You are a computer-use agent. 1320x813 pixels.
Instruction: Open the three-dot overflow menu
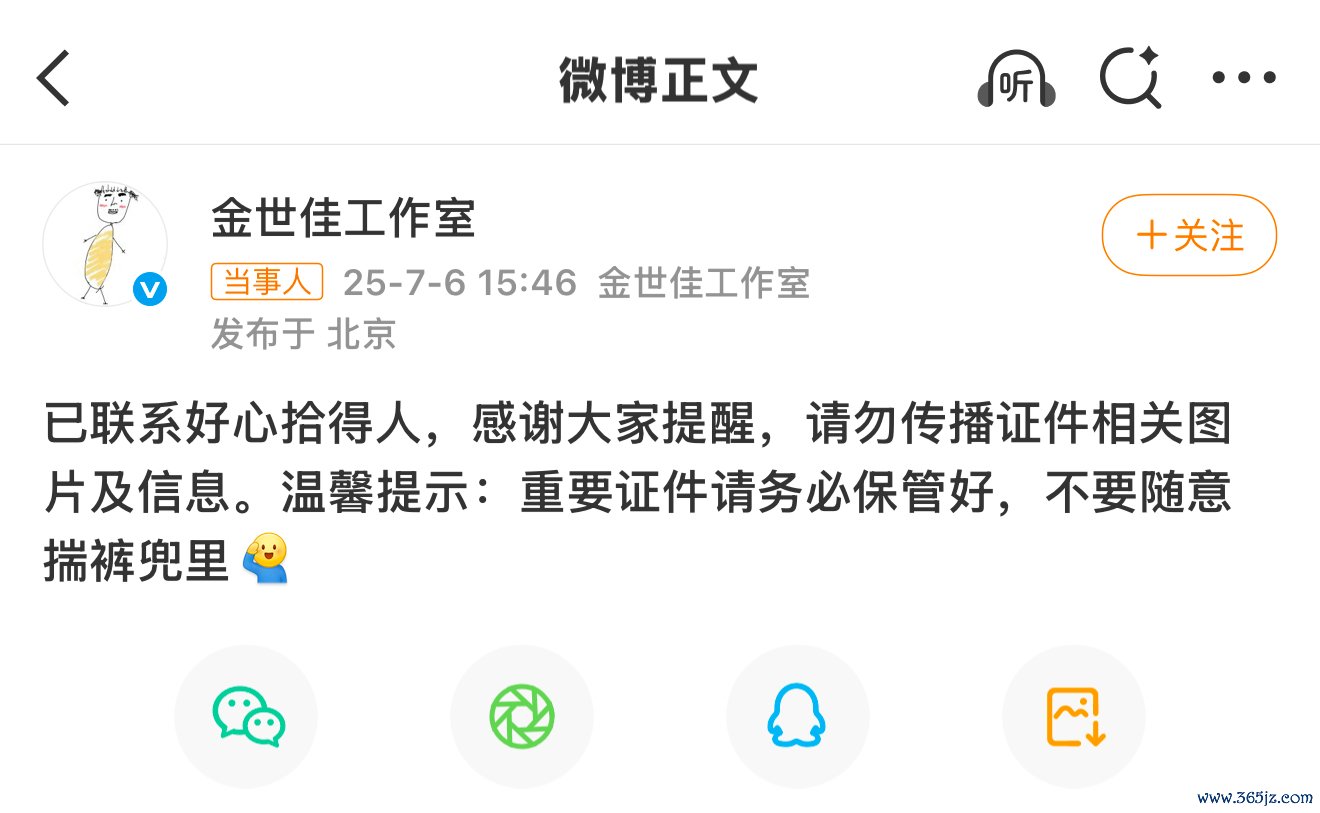coord(1244,78)
